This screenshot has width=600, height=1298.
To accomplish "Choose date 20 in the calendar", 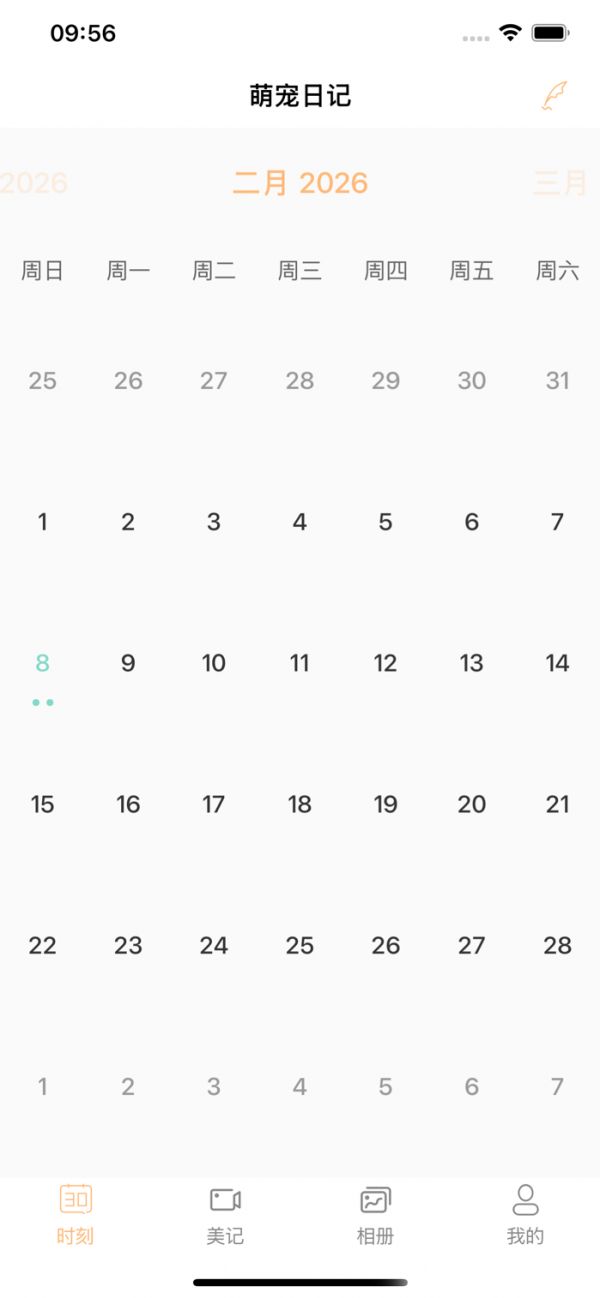I will tap(471, 804).
